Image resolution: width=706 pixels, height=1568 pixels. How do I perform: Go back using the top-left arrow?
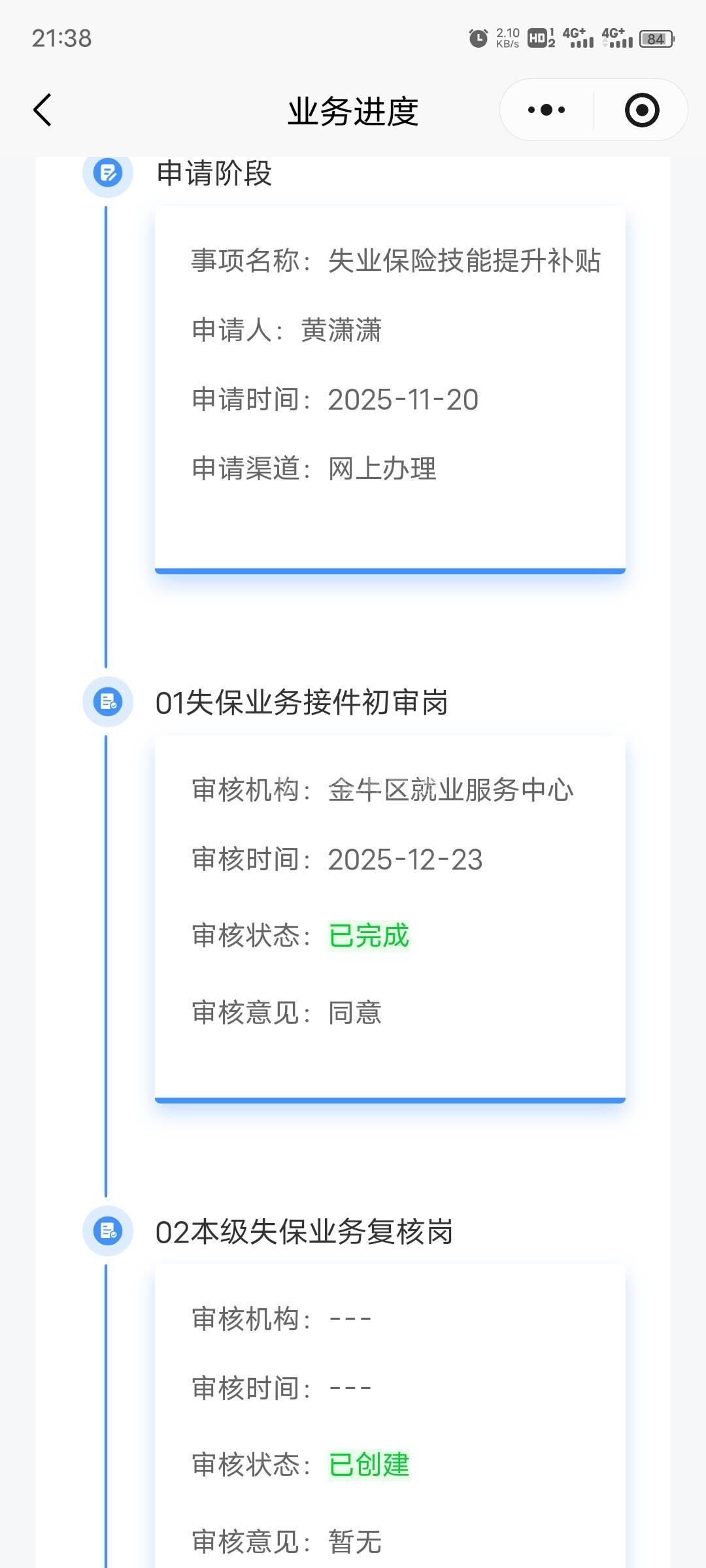(x=42, y=110)
